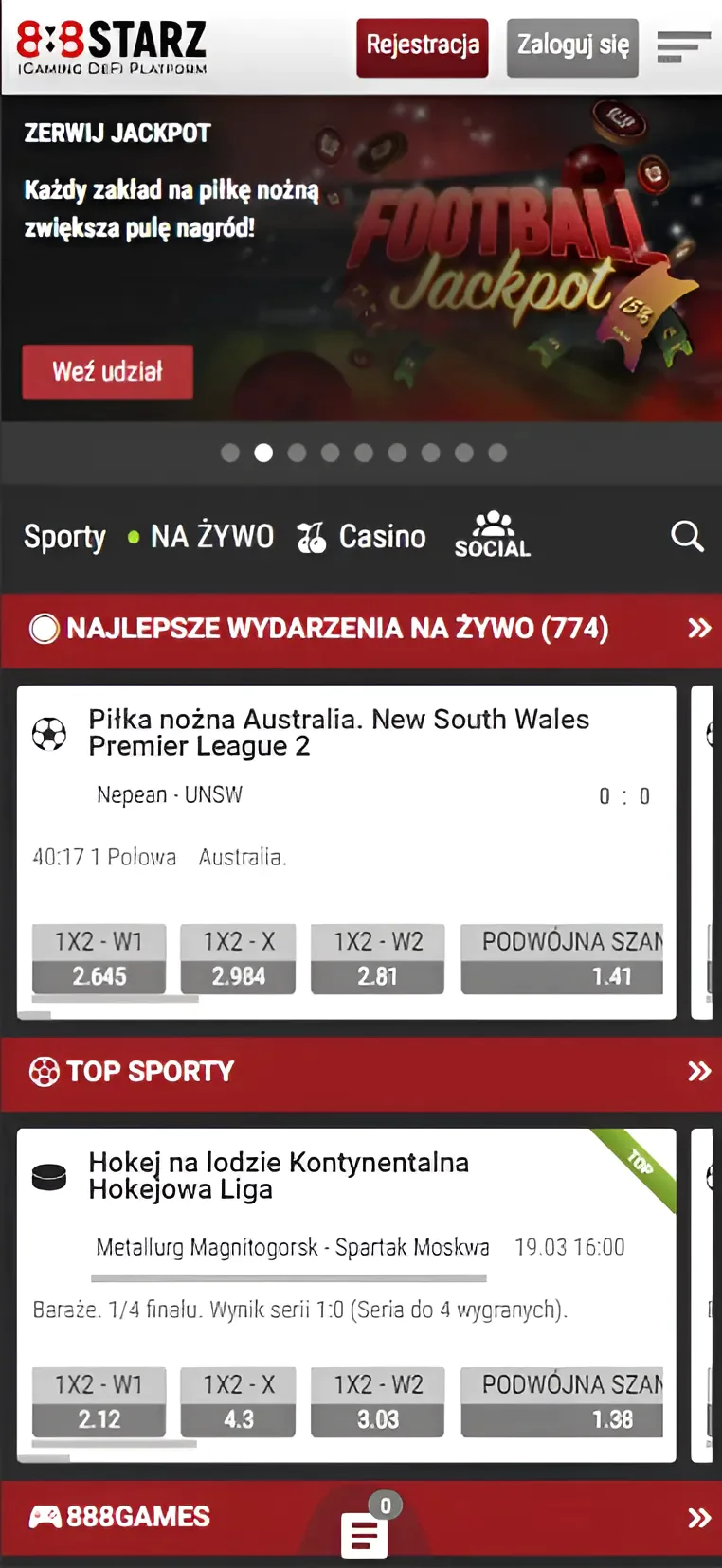Screen dimensions: 722x1568
Task: Select draw odds 2.984 for Nepean - UNSW
Action: tap(238, 976)
